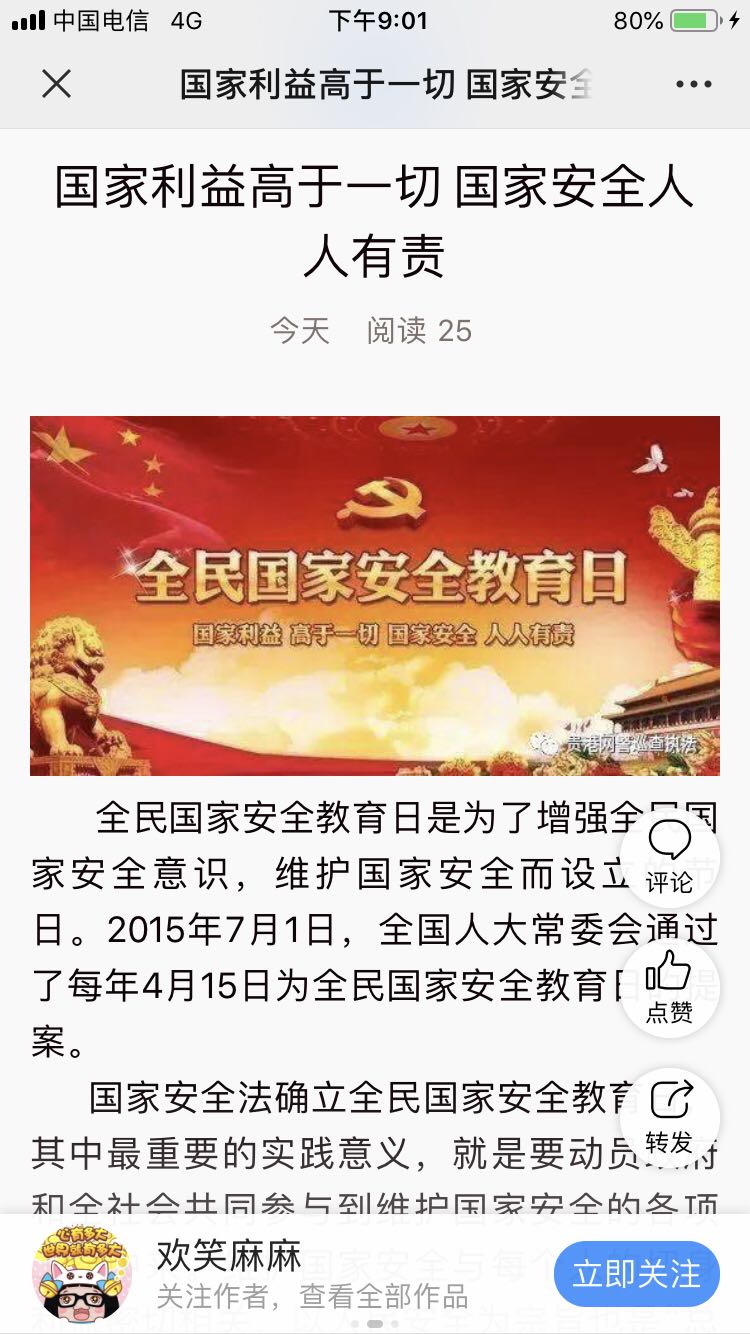Viewport: 750px width, 1334px height.
Task: Share the article via 转发
Action: pyautogui.click(x=669, y=1115)
